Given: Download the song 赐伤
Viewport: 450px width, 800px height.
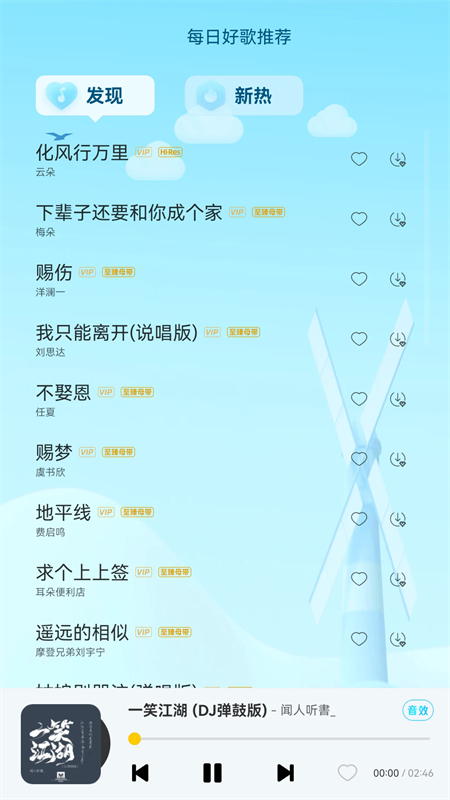Looking at the screenshot, I should point(398,280).
